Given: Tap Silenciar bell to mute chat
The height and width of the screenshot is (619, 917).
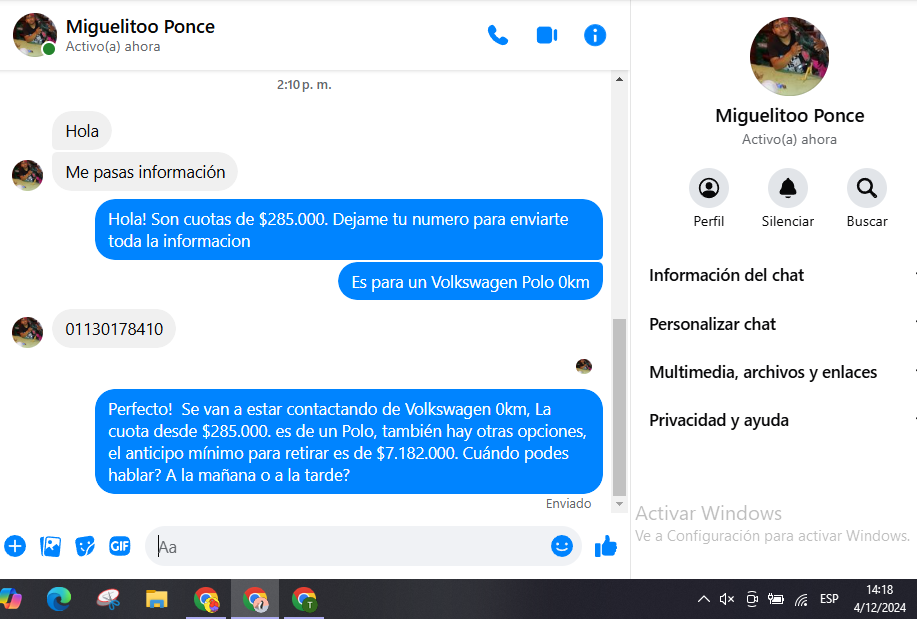Looking at the screenshot, I should pos(788,188).
